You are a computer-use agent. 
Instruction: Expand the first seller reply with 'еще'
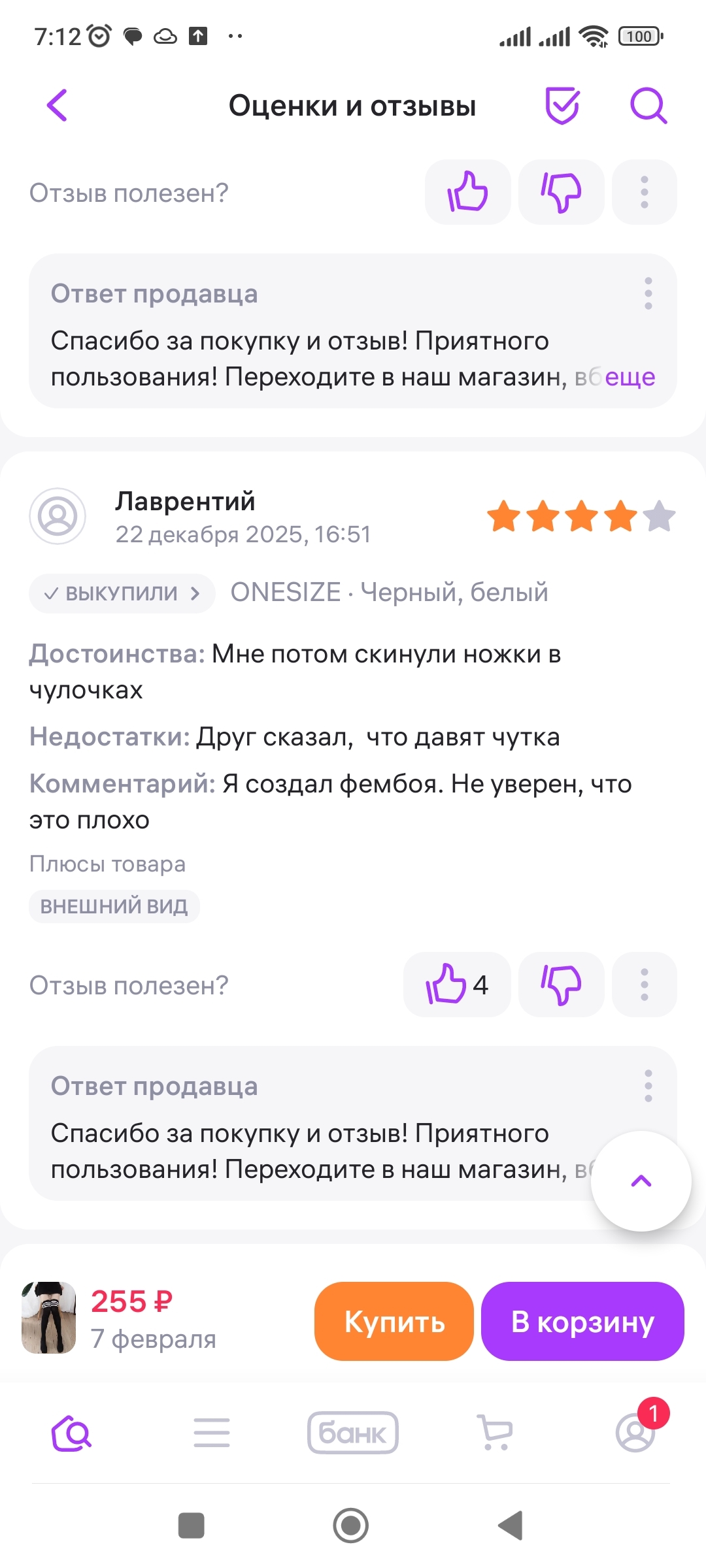click(x=630, y=377)
